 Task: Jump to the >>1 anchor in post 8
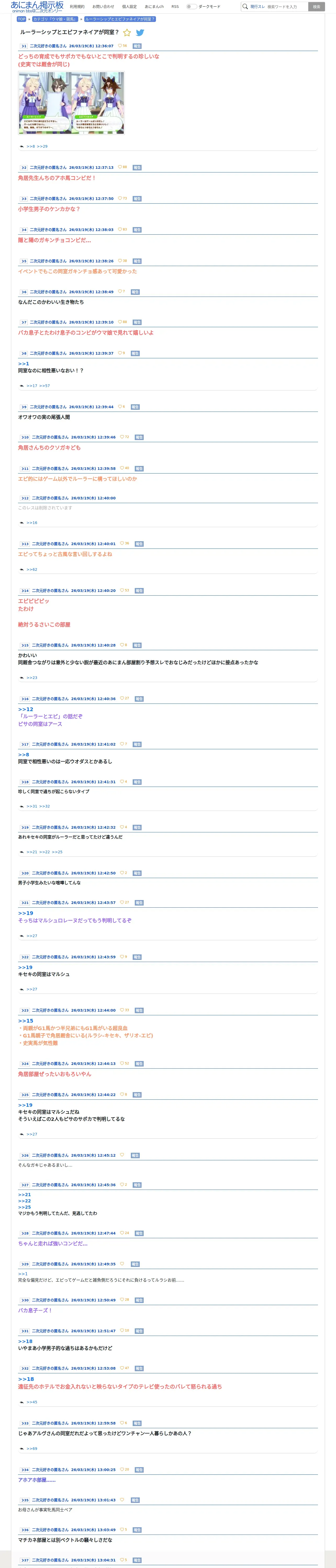(x=23, y=364)
